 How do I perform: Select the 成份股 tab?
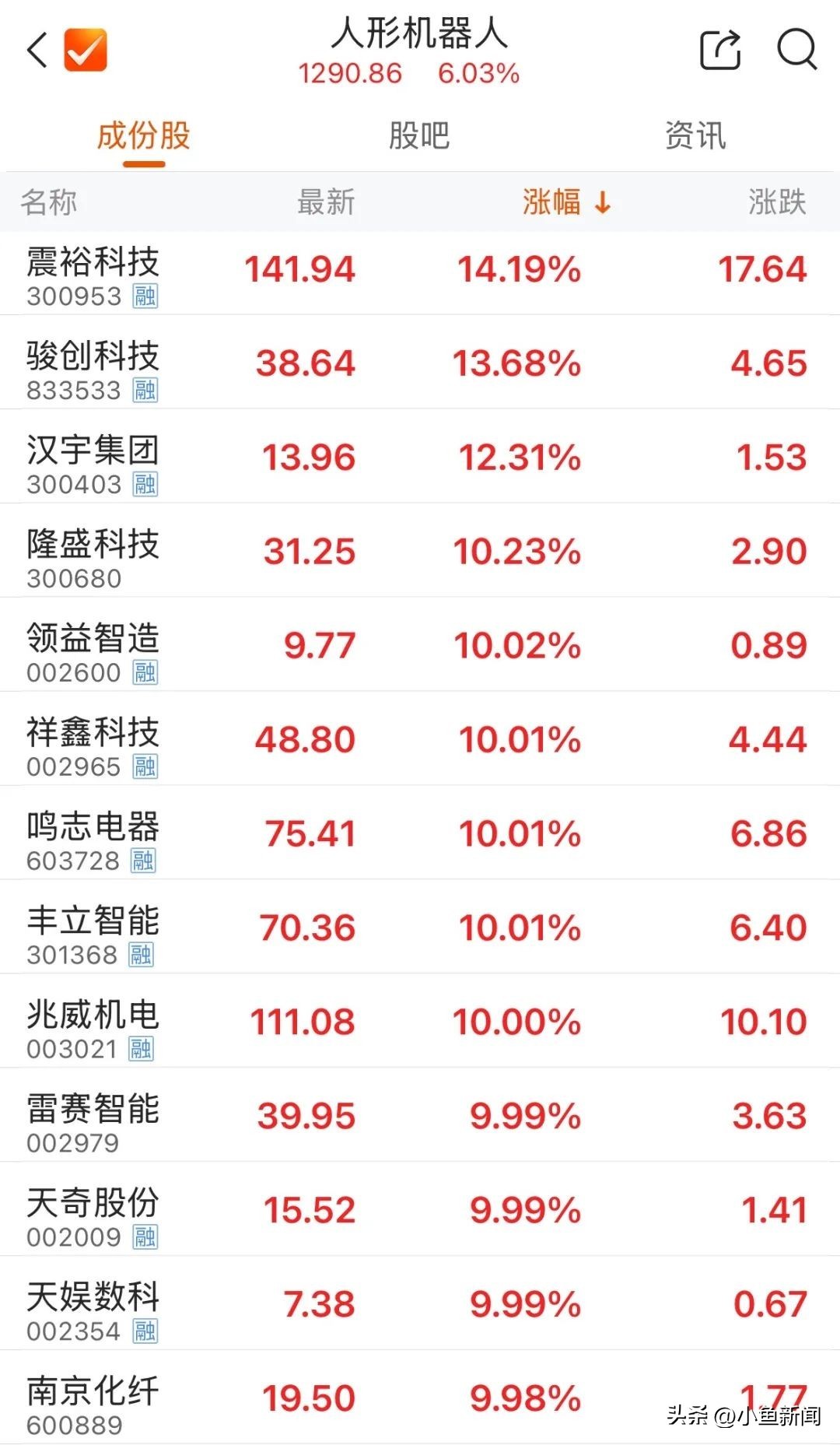[144, 135]
